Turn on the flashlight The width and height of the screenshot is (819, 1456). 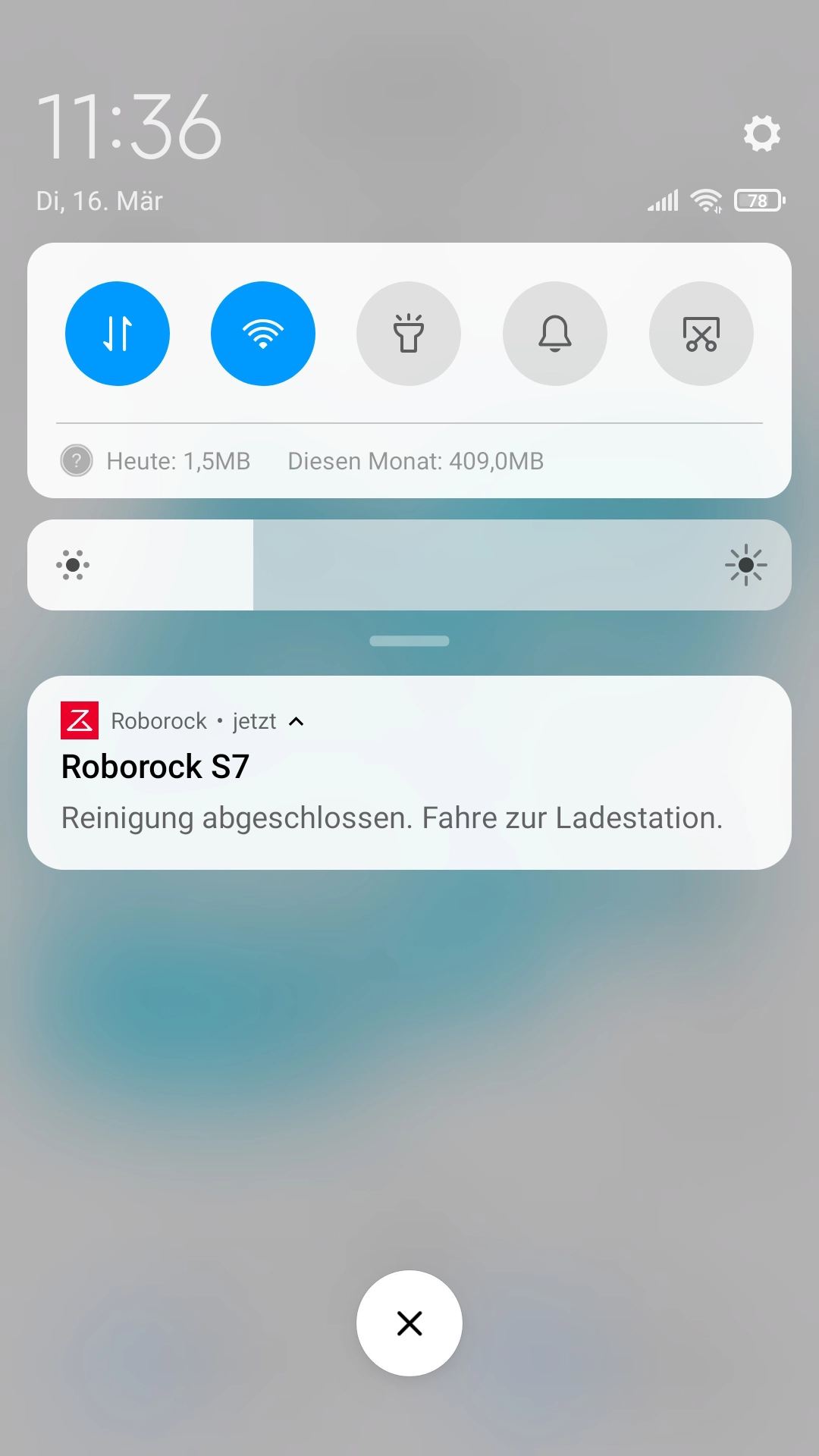point(409,334)
